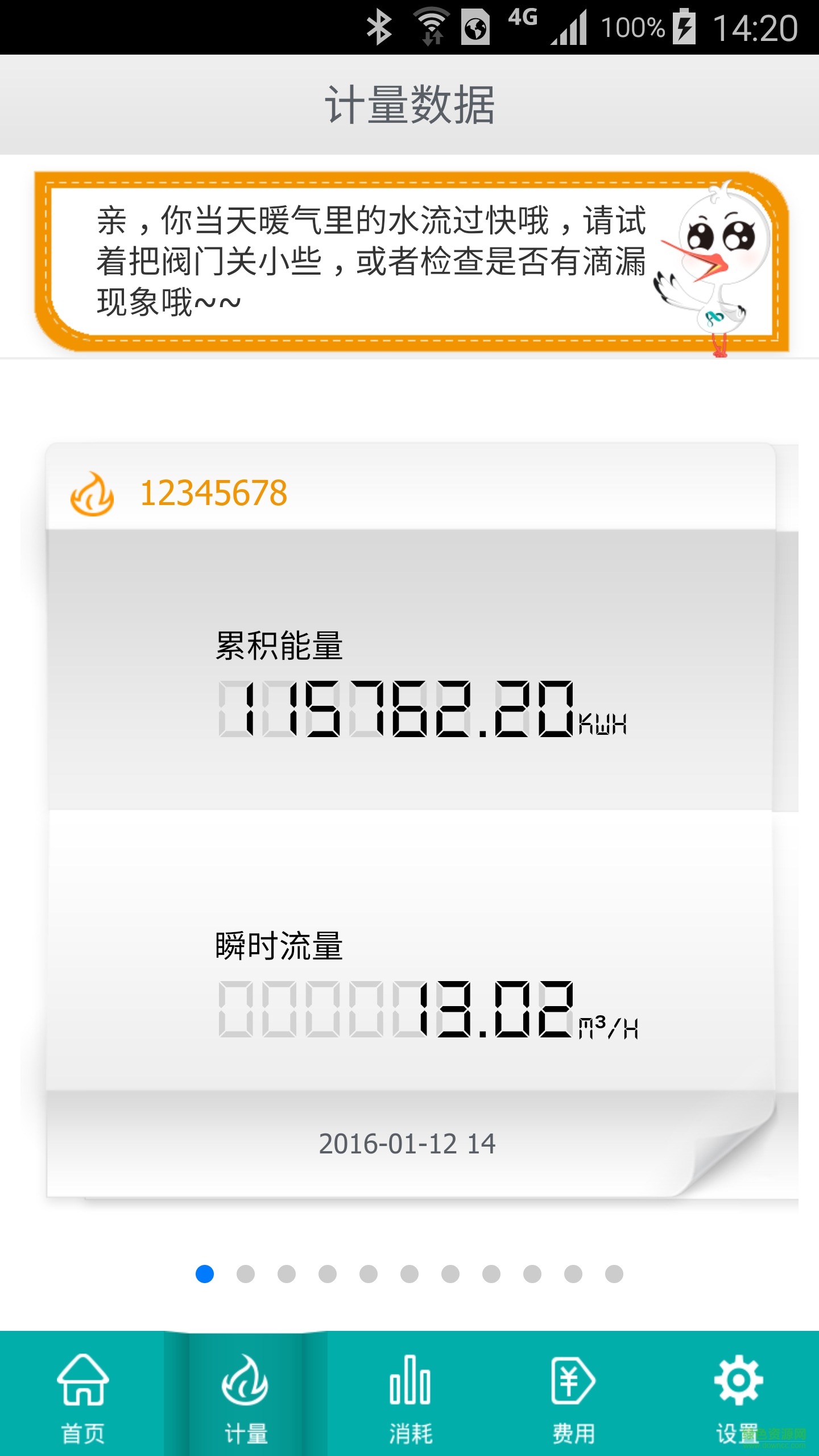Tap the meter number 12345678
819x1456 pixels.
(x=213, y=494)
